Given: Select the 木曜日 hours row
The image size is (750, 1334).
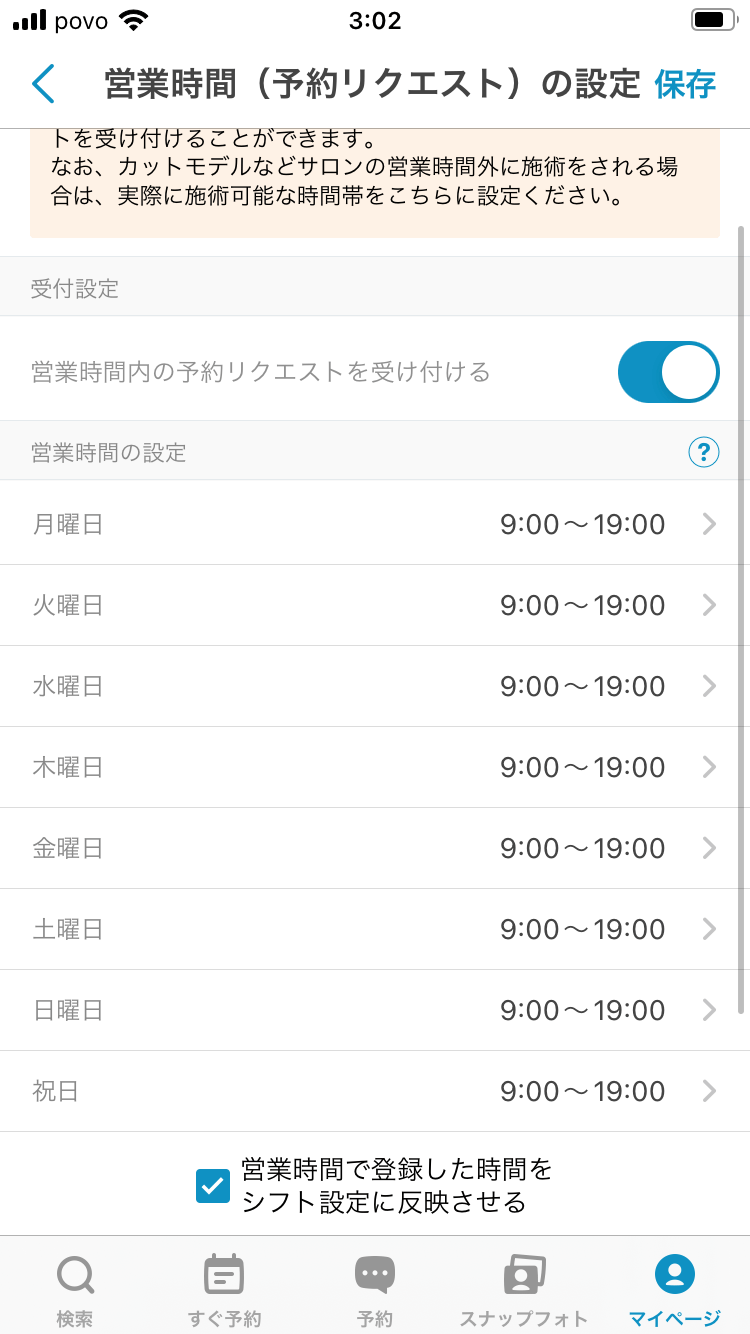Looking at the screenshot, I should (375, 767).
